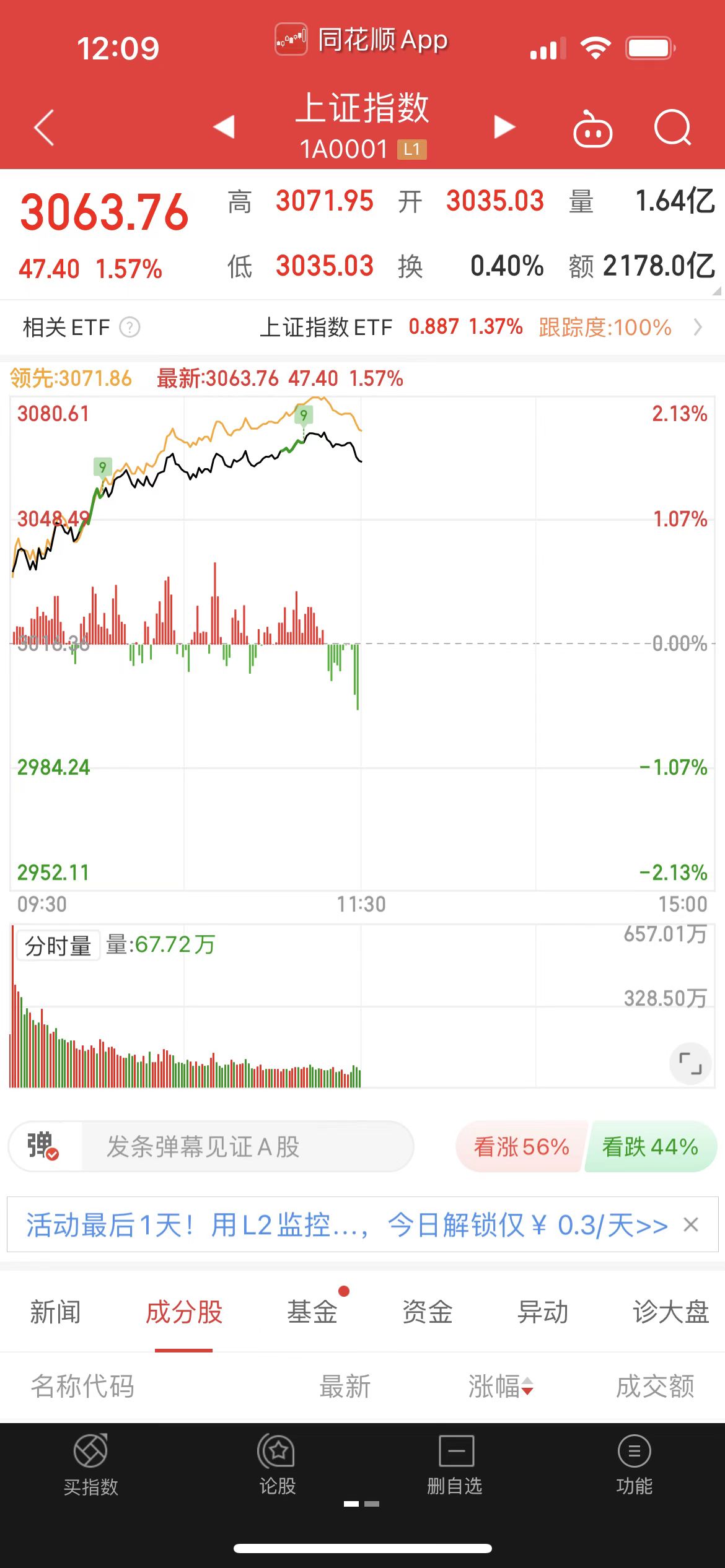Open the 上证指数ETF related fund row

[465, 327]
